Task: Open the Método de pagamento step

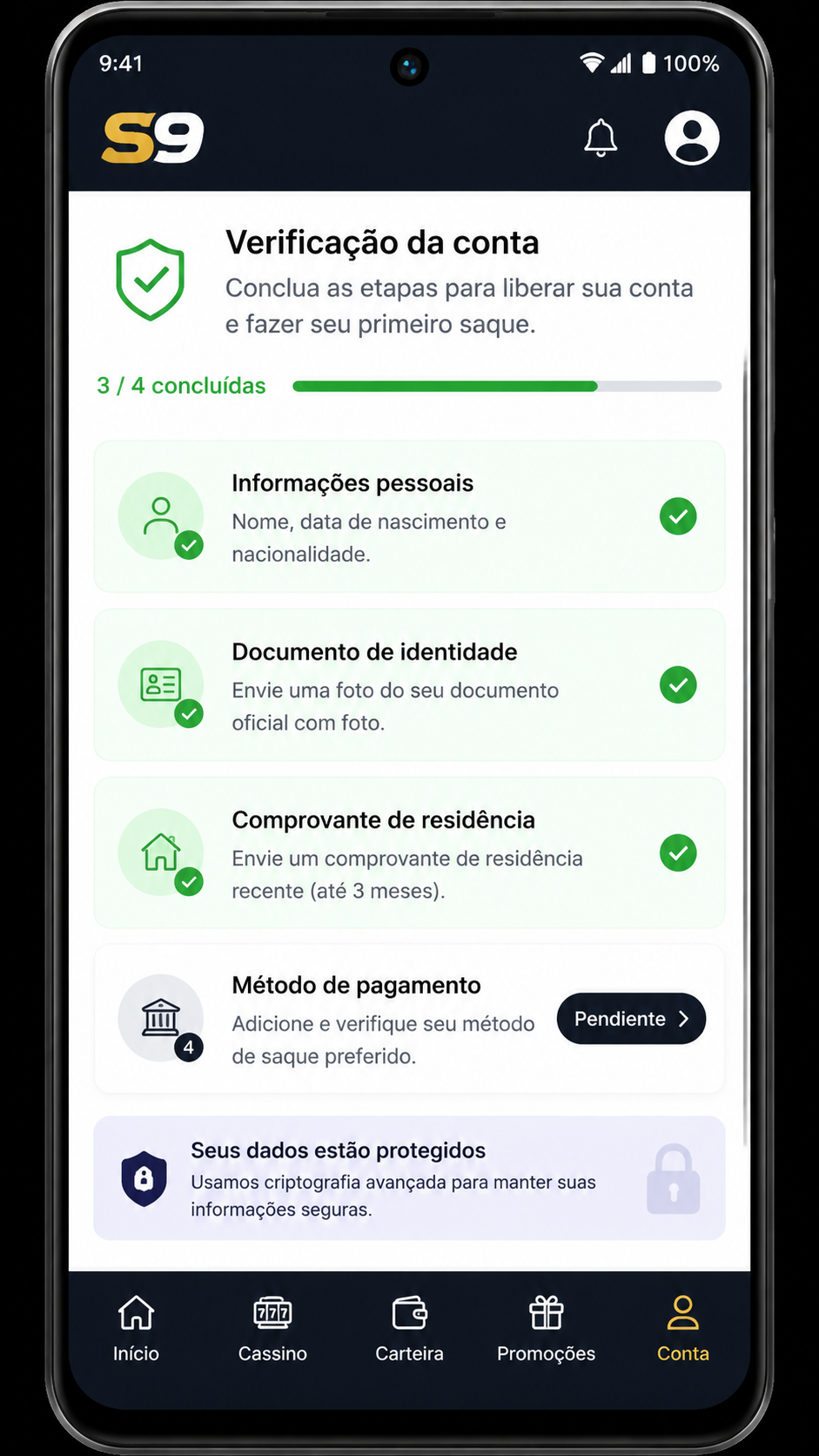Action: [409, 1019]
